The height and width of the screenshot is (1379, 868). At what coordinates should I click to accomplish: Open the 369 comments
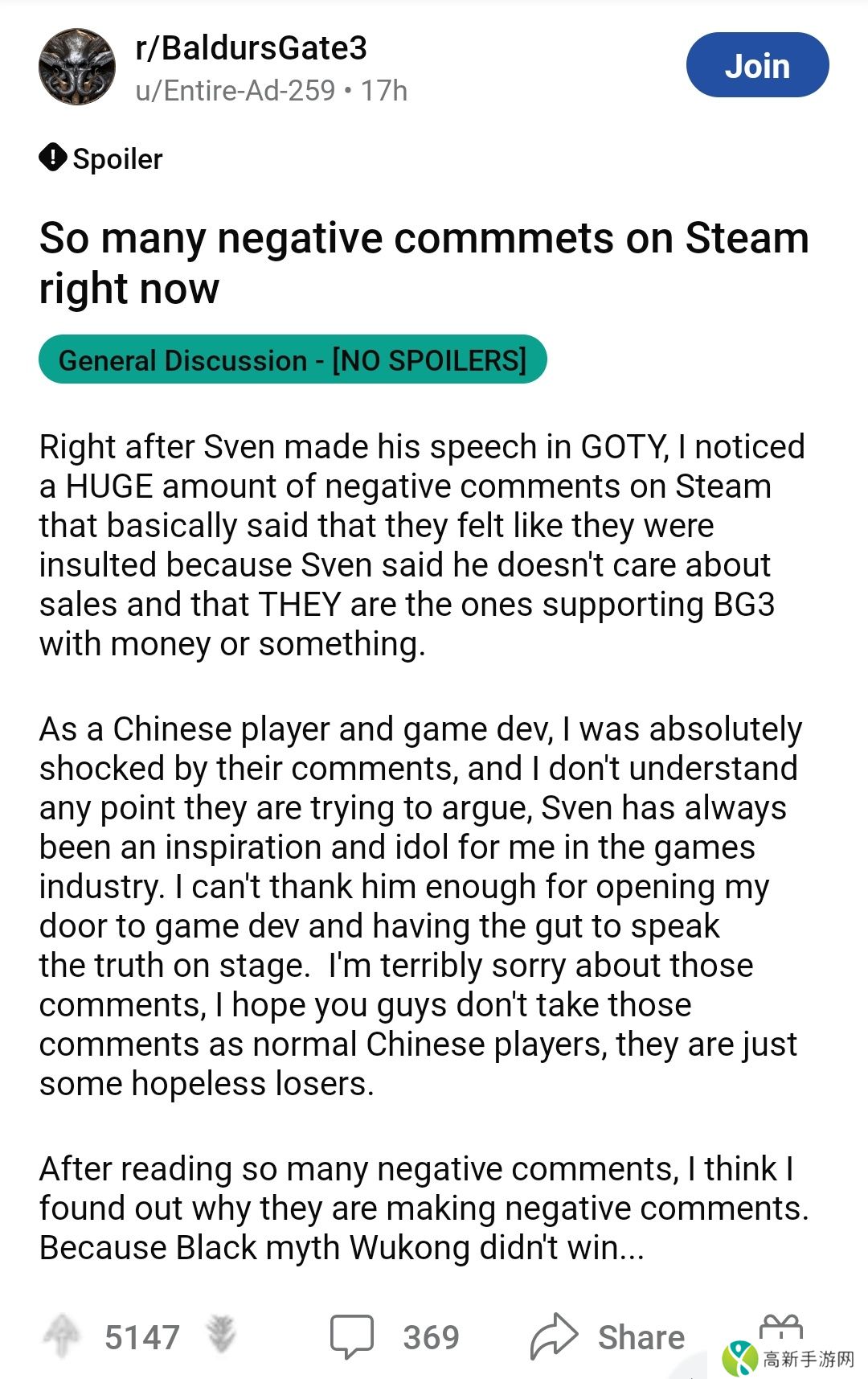point(394,1336)
